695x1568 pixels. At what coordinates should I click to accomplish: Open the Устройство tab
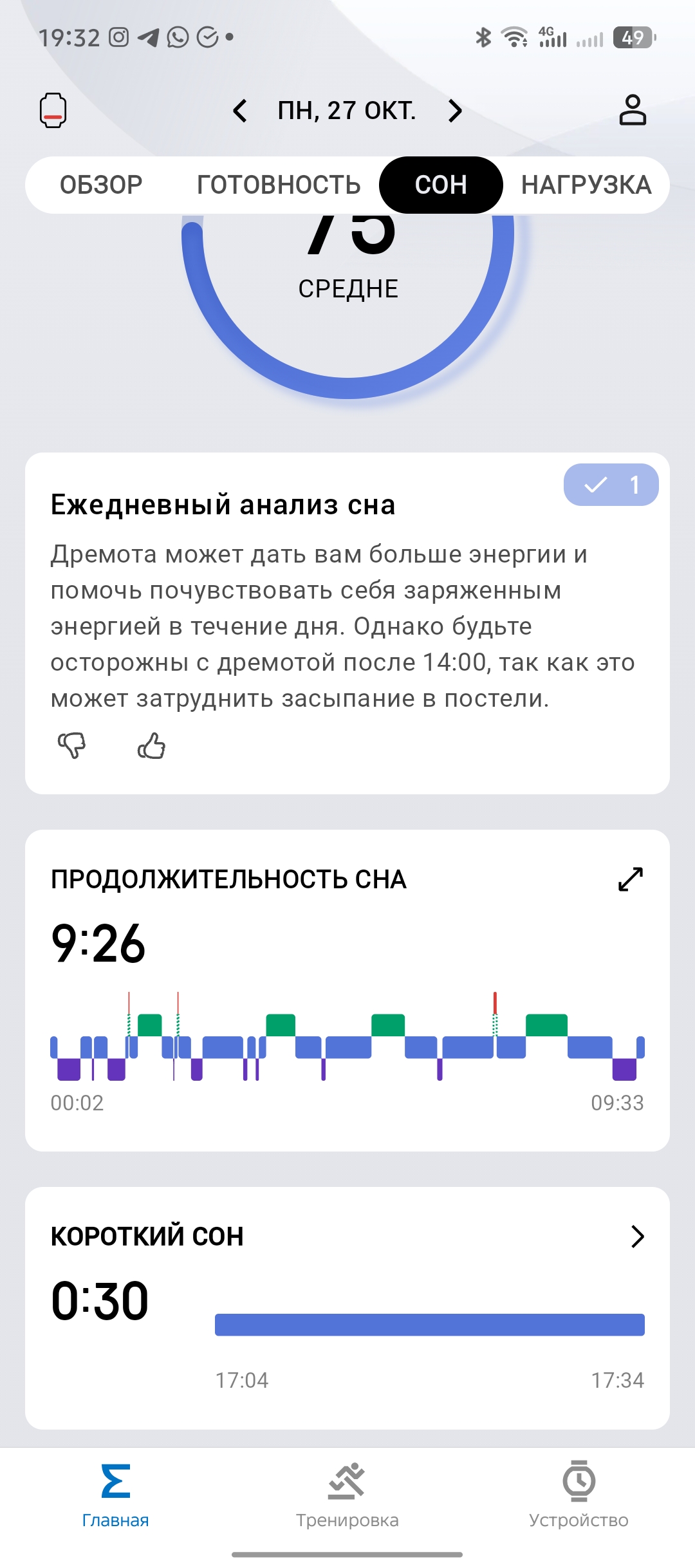[579, 1495]
